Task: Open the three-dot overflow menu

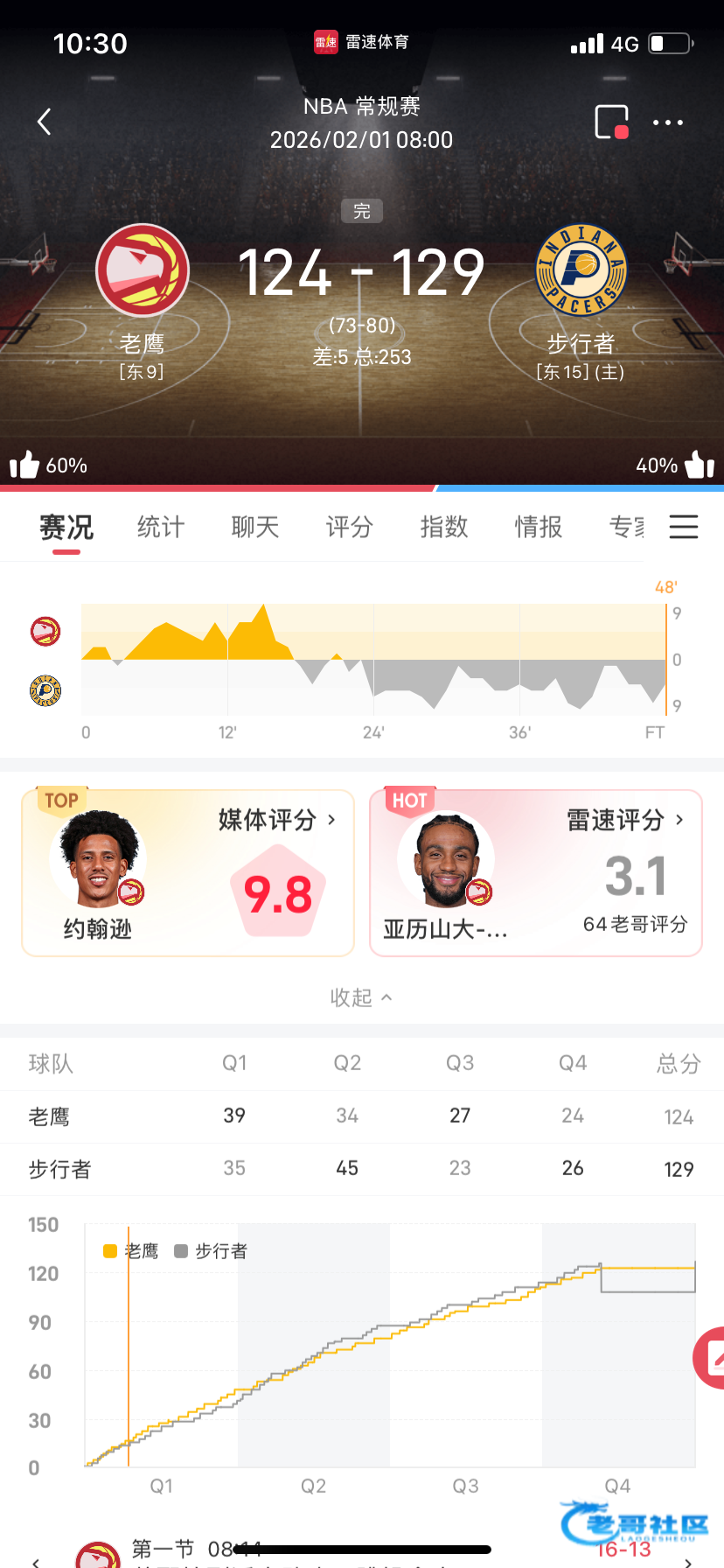Action: 668,122
